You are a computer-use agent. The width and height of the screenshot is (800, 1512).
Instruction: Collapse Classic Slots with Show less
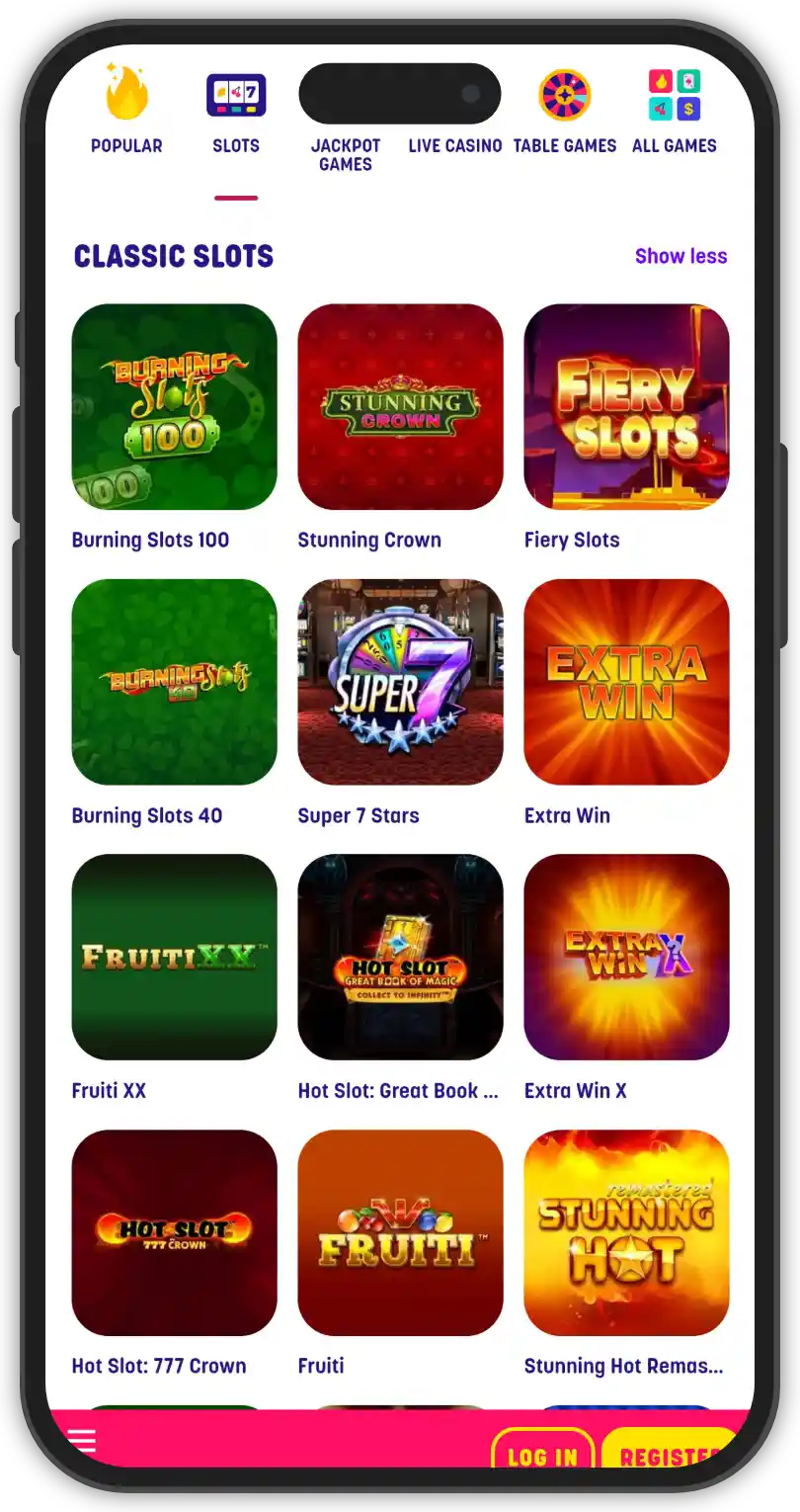click(680, 256)
